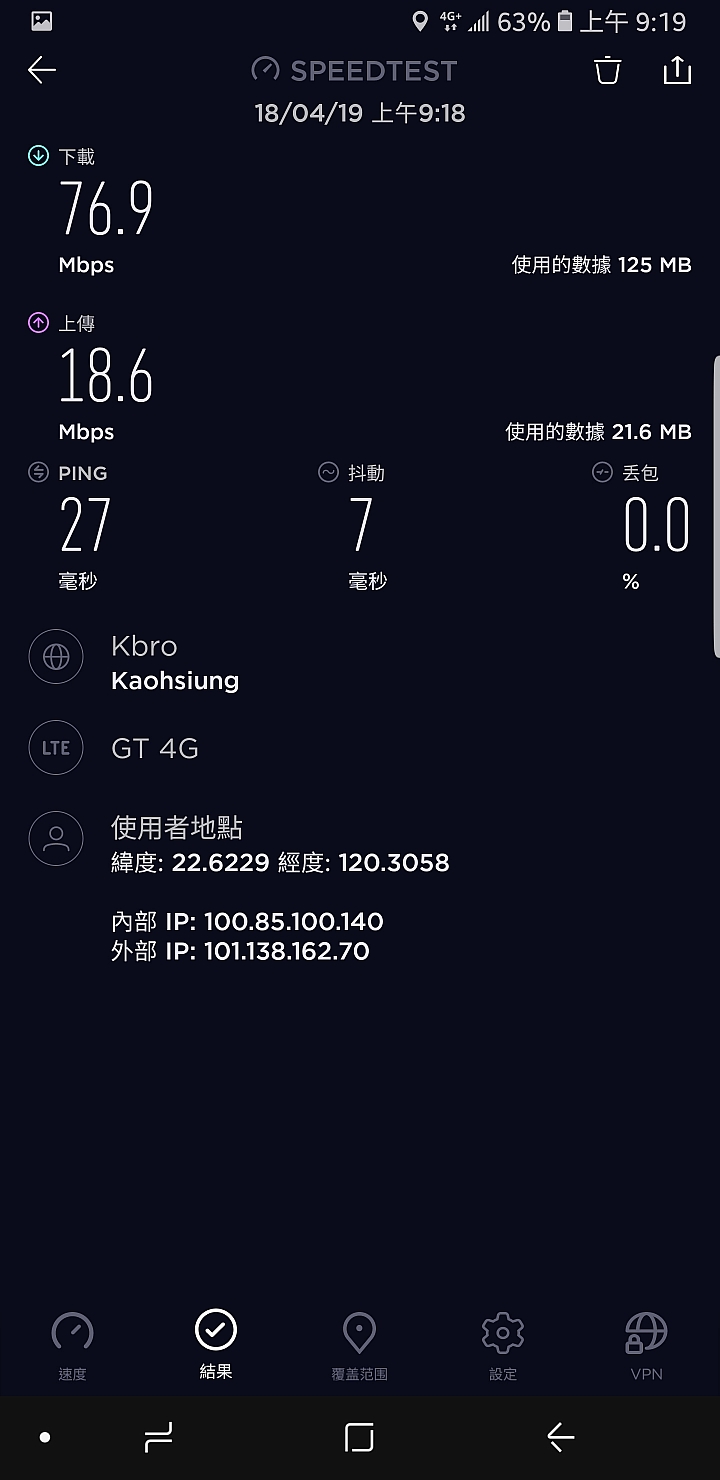The image size is (720, 1480).
Task: Tap the user location profile icon
Action: (x=56, y=838)
